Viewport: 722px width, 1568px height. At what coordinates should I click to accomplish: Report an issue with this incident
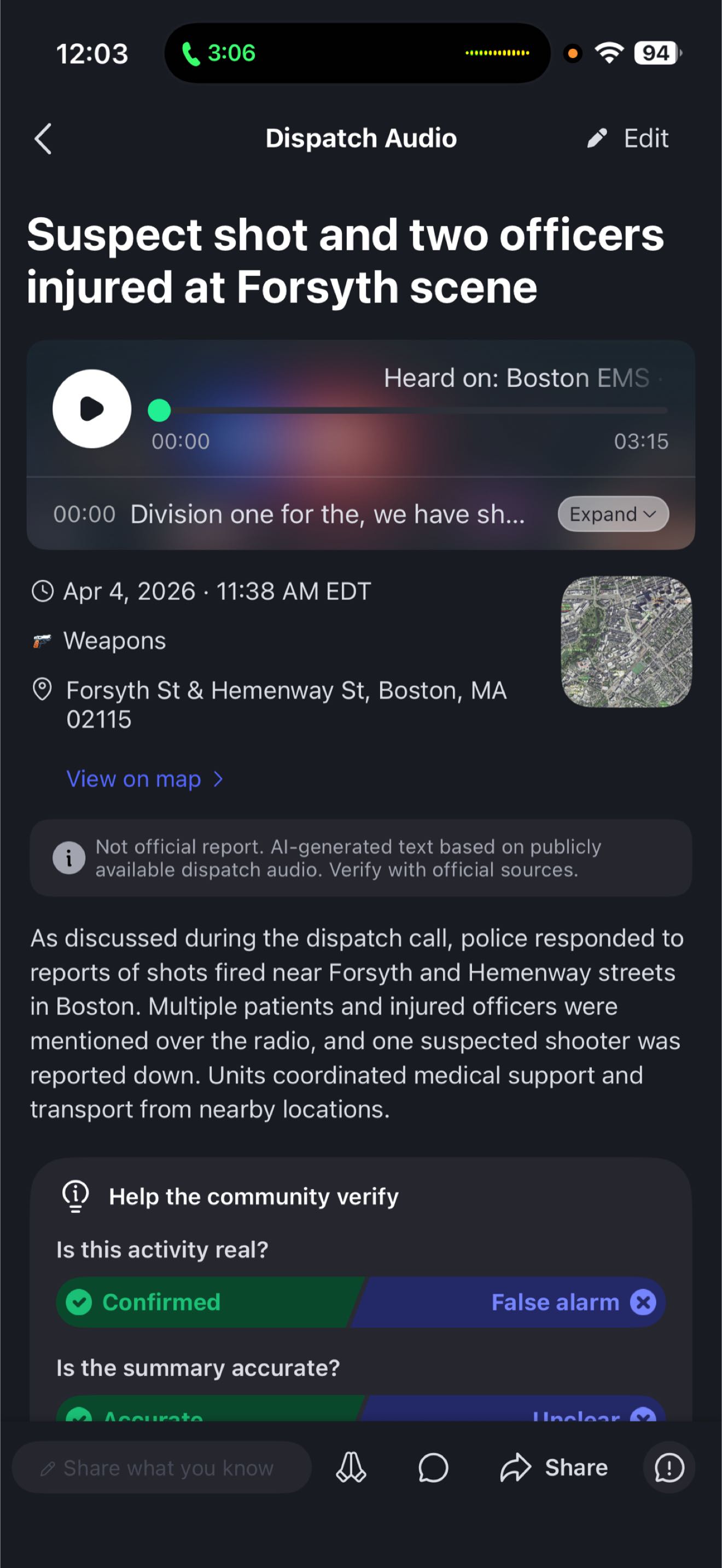pyautogui.click(x=668, y=1467)
